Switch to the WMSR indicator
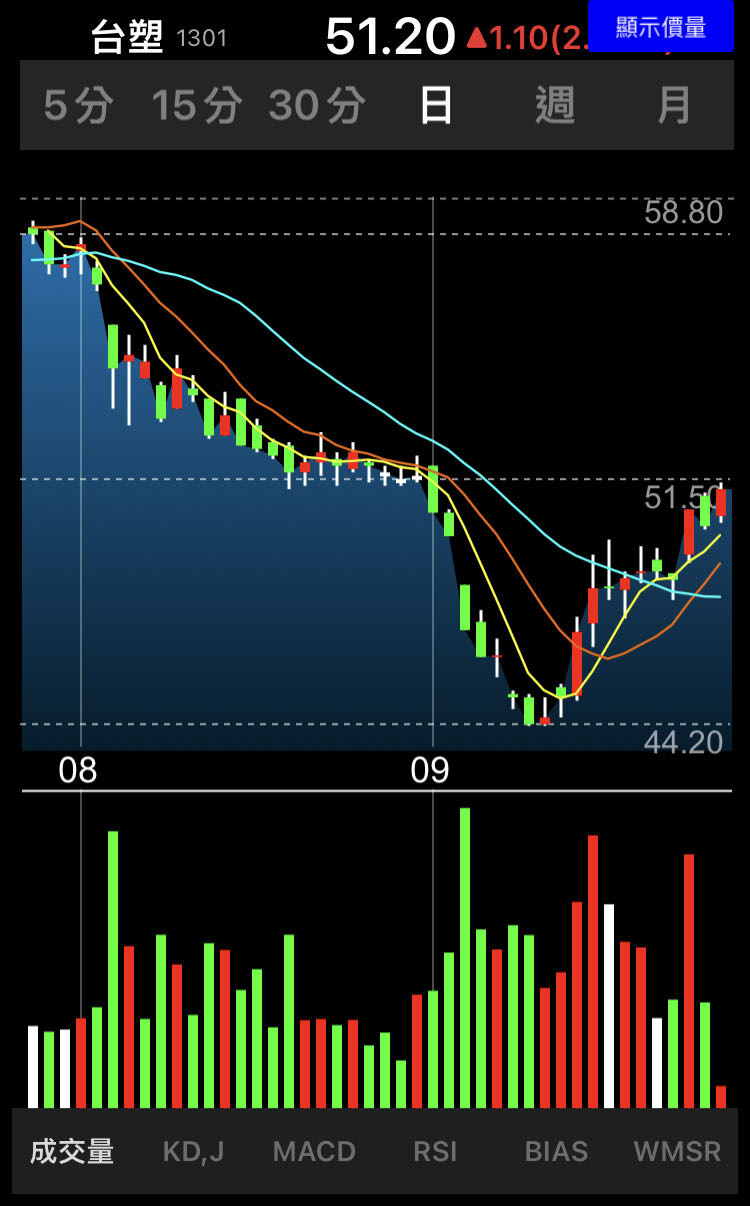Image resolution: width=750 pixels, height=1206 pixels. (x=677, y=1151)
